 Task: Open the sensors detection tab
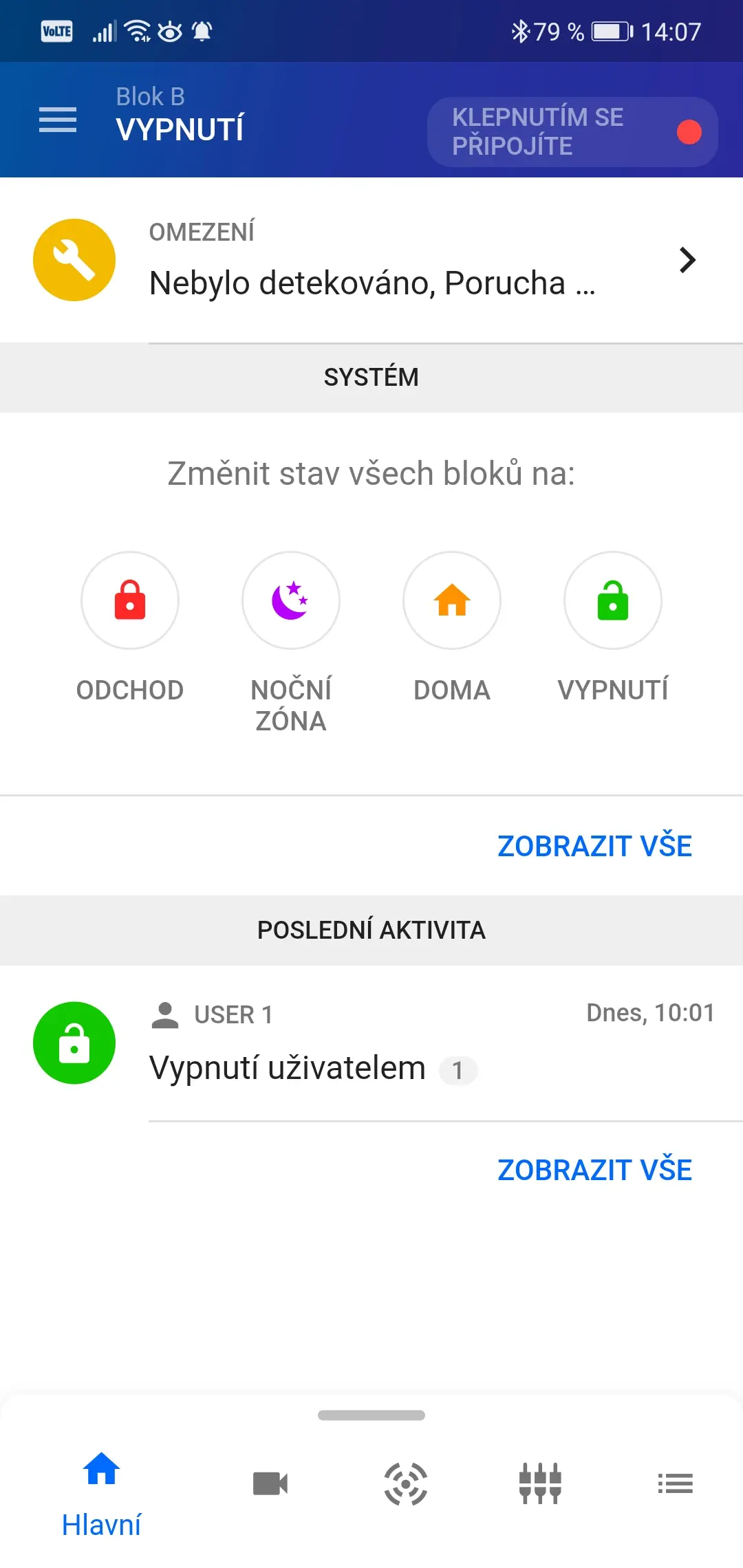tap(406, 1483)
